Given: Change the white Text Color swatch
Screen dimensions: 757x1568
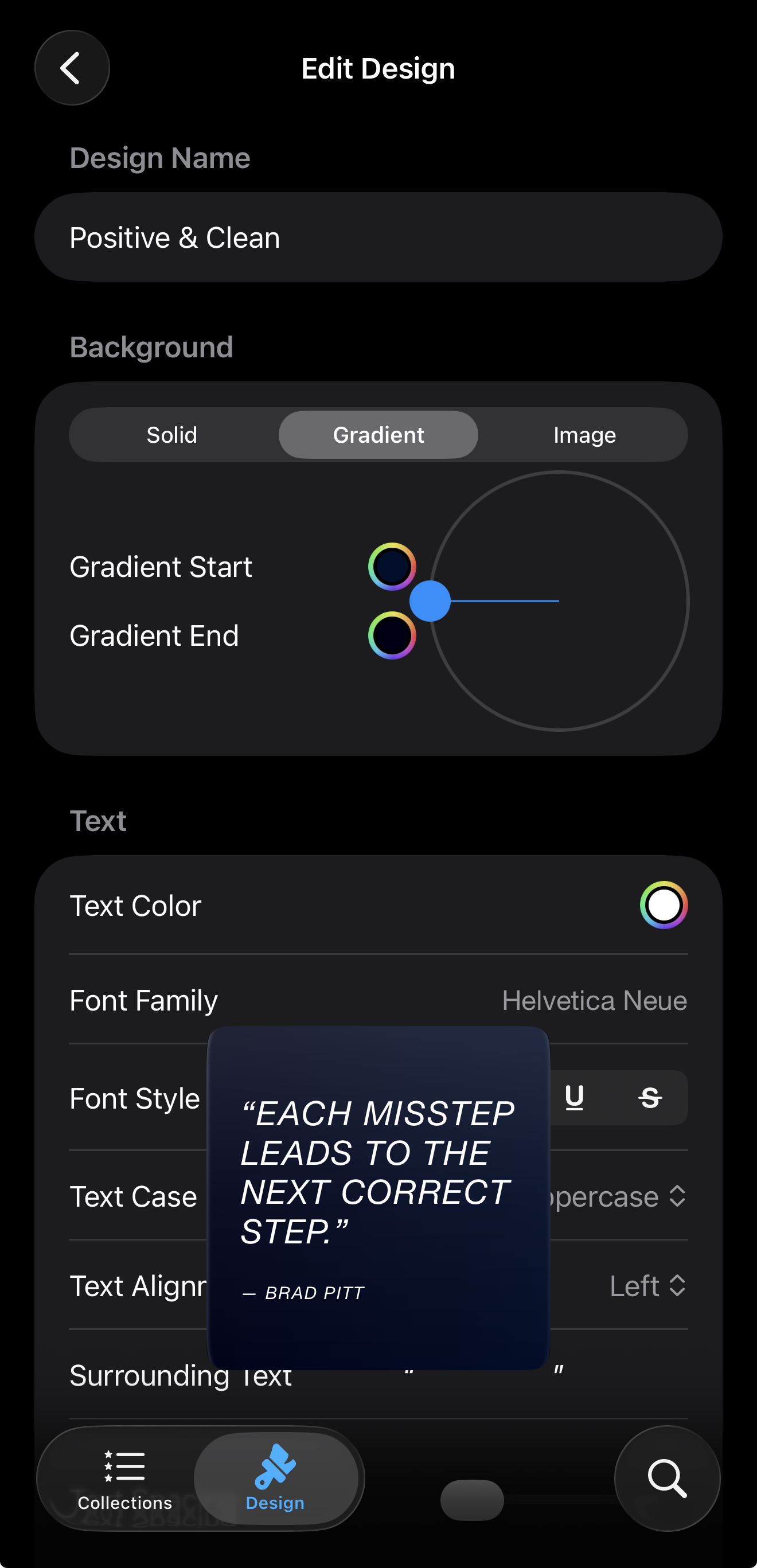Looking at the screenshot, I should 665,905.
